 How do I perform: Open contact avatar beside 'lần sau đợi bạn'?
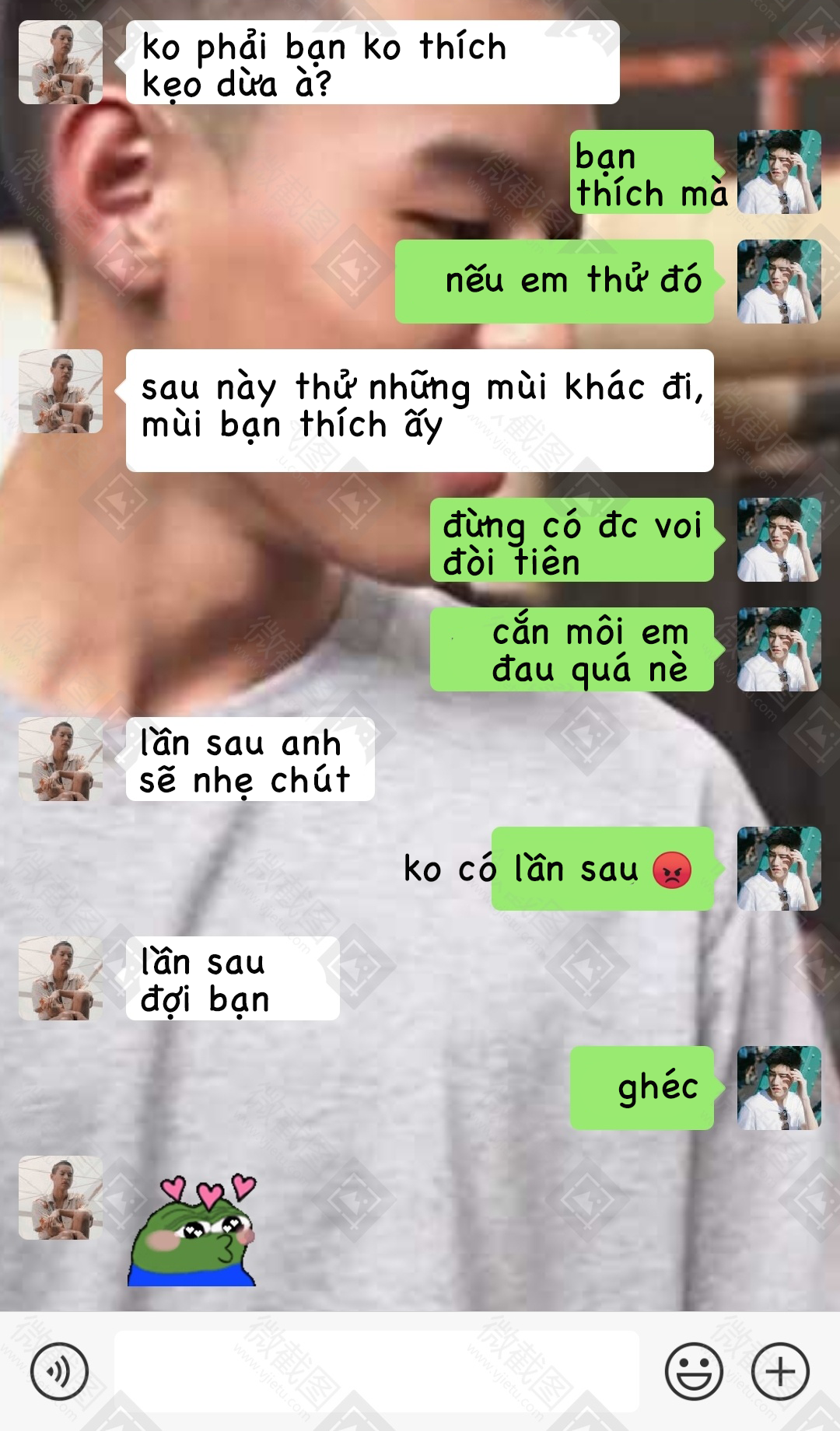(x=61, y=978)
